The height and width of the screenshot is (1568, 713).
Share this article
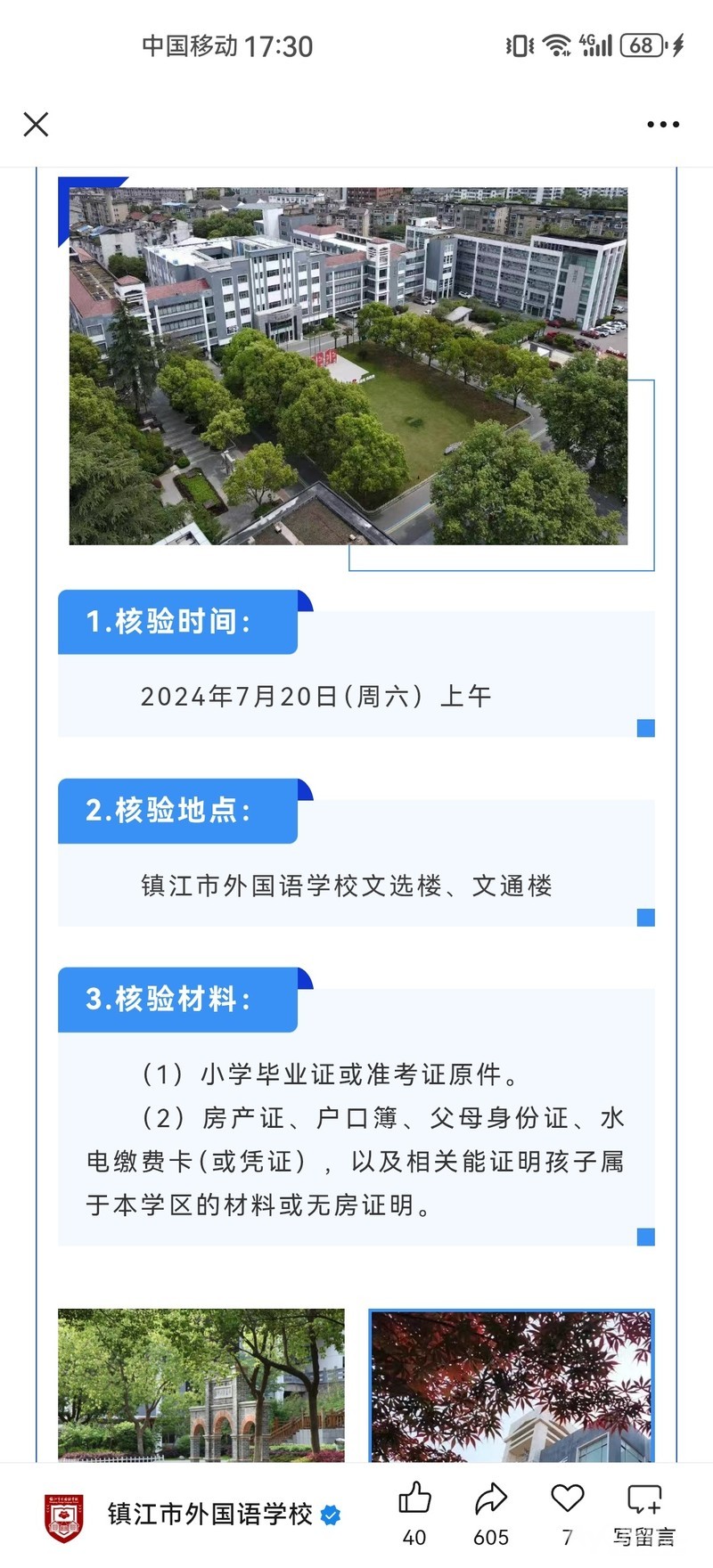pos(491,1499)
